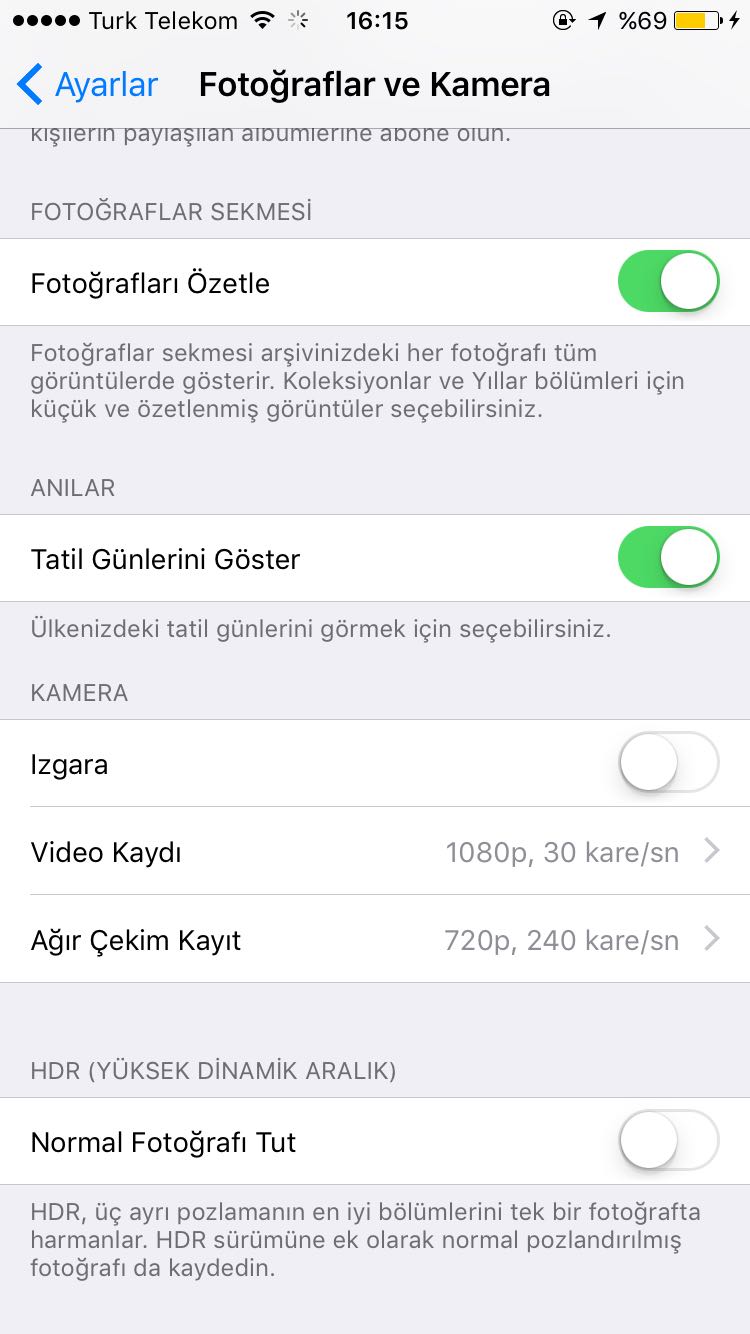Image resolution: width=750 pixels, height=1334 pixels.
Task: Turn off Fotoğrafları Özetle switch
Action: (668, 282)
